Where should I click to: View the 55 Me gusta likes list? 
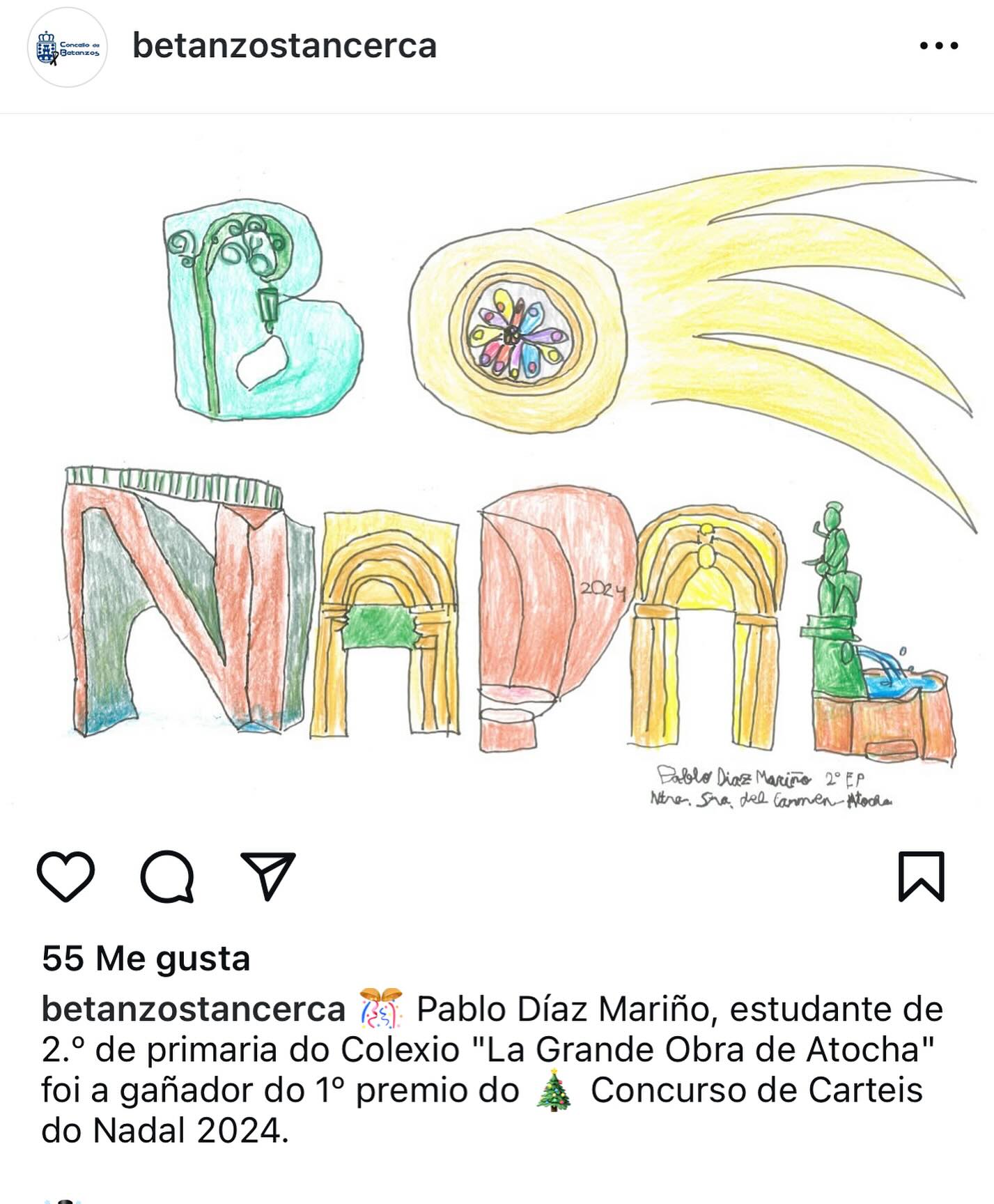(146, 958)
